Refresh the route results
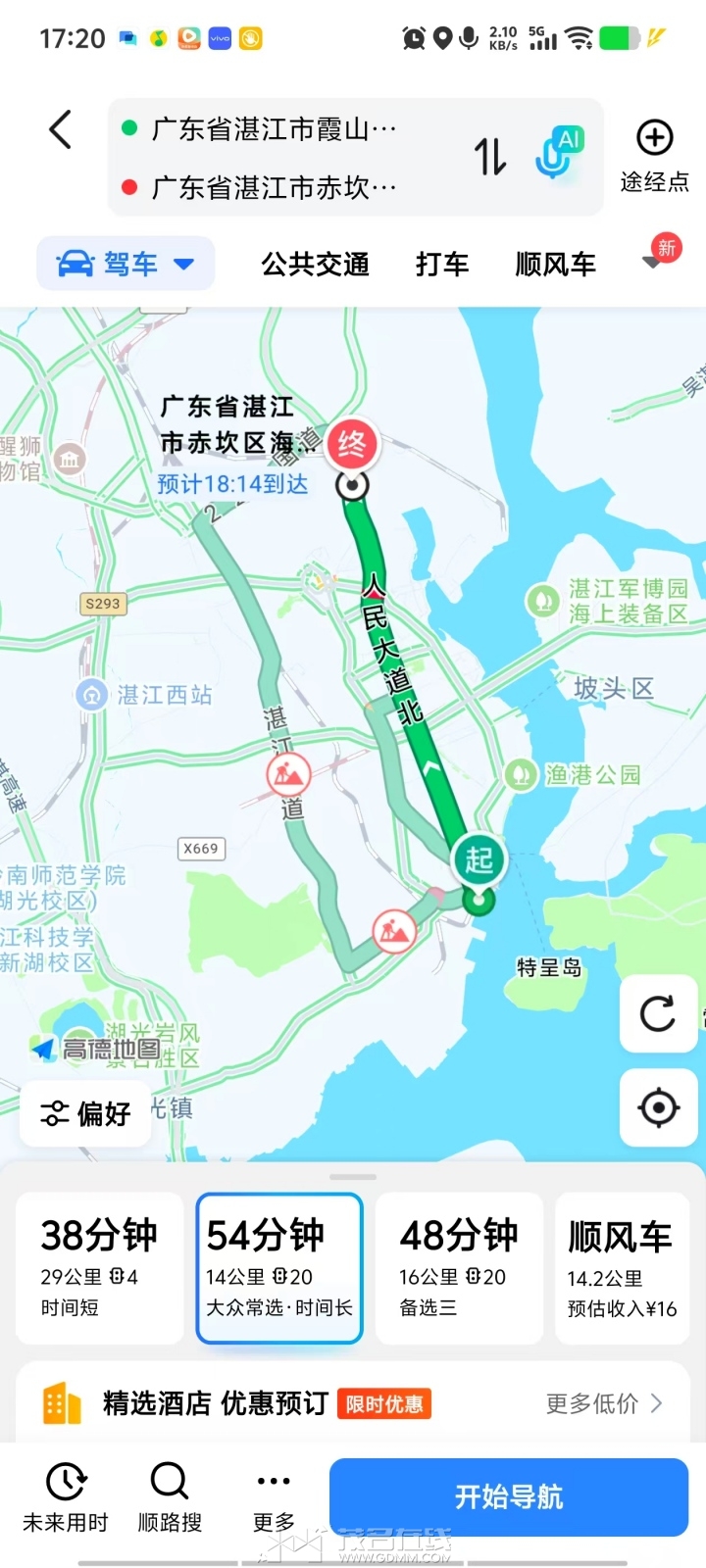706x1568 pixels. click(x=658, y=1013)
